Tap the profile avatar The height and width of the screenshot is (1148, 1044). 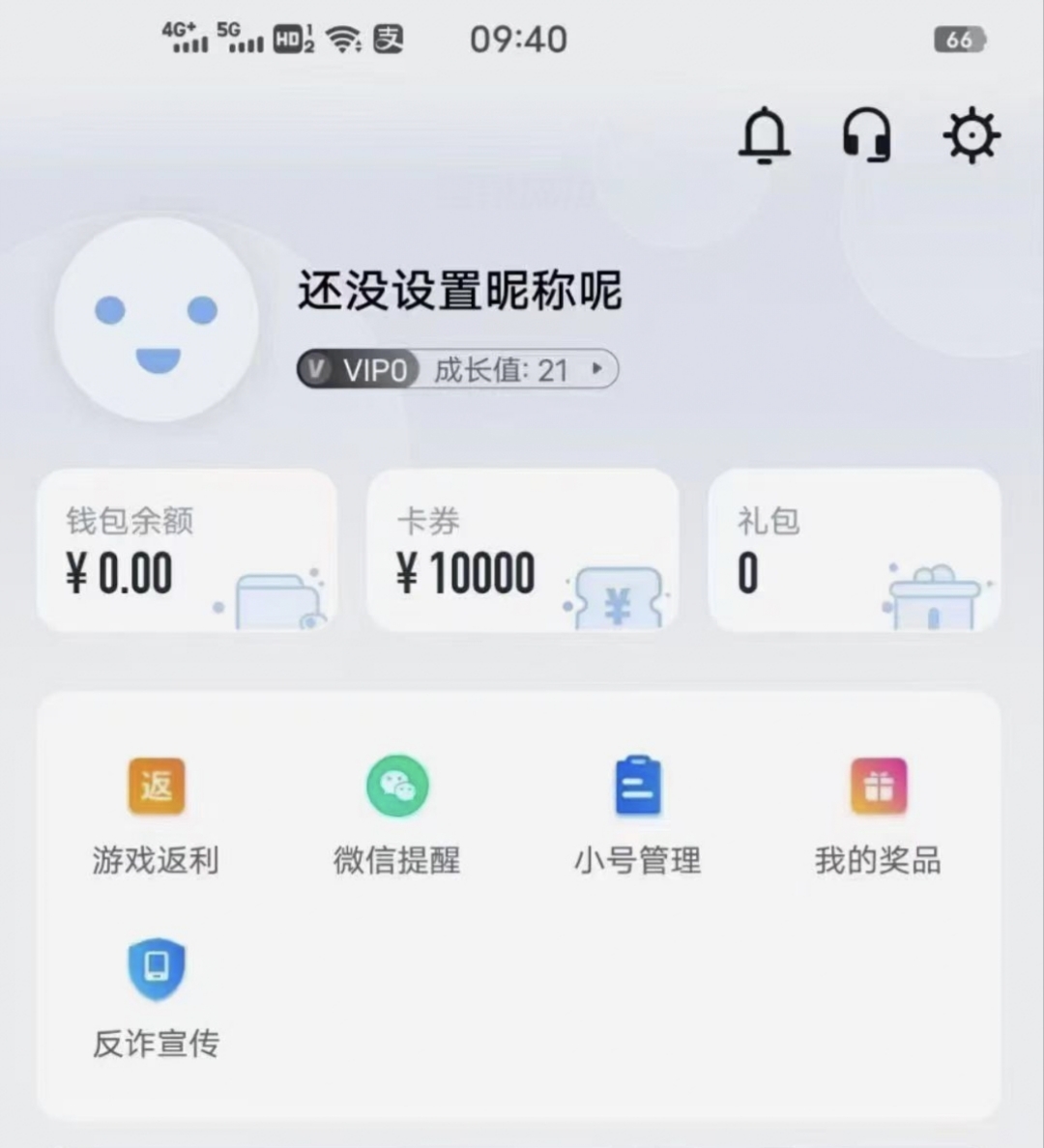[157, 320]
